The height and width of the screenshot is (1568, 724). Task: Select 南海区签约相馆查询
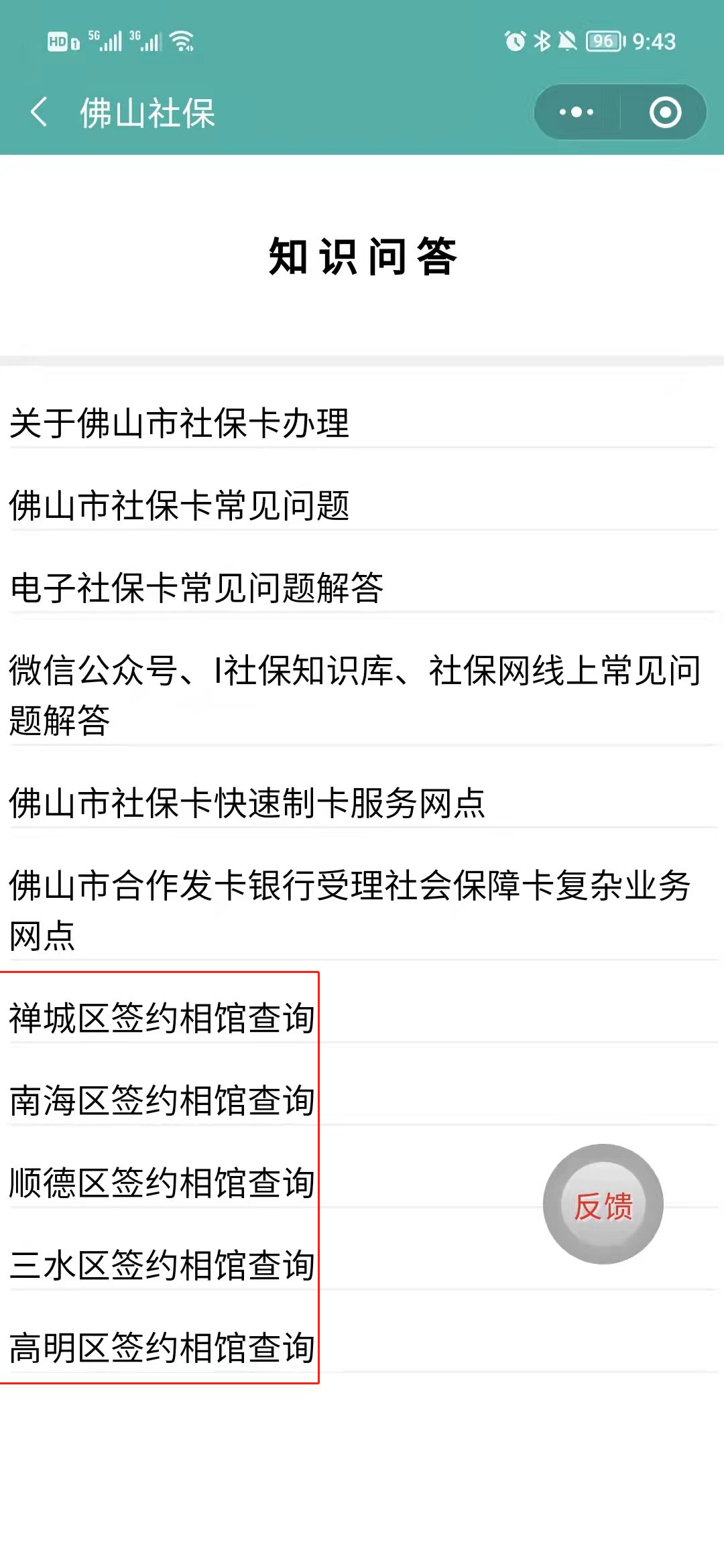tap(162, 1101)
